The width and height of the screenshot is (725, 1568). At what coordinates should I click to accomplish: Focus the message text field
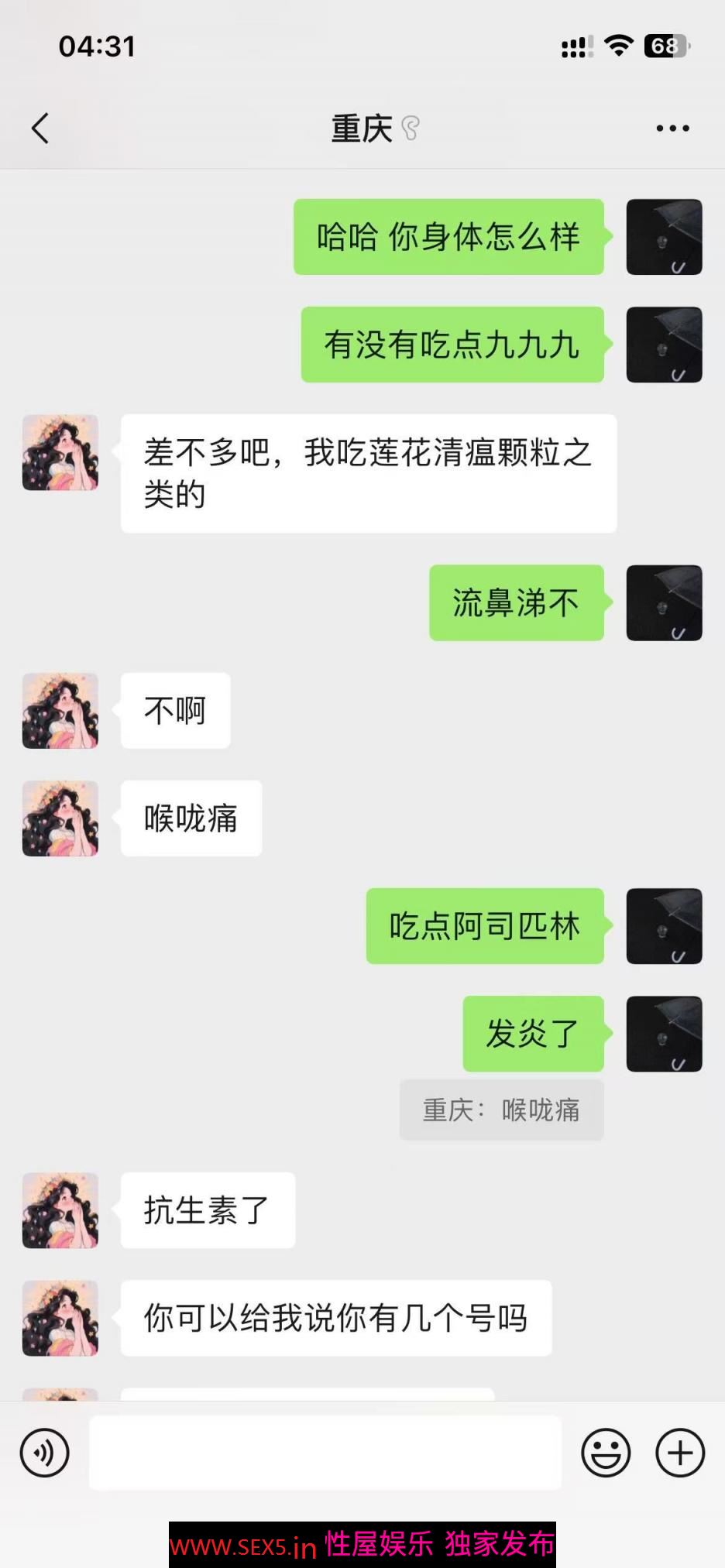point(325,1453)
